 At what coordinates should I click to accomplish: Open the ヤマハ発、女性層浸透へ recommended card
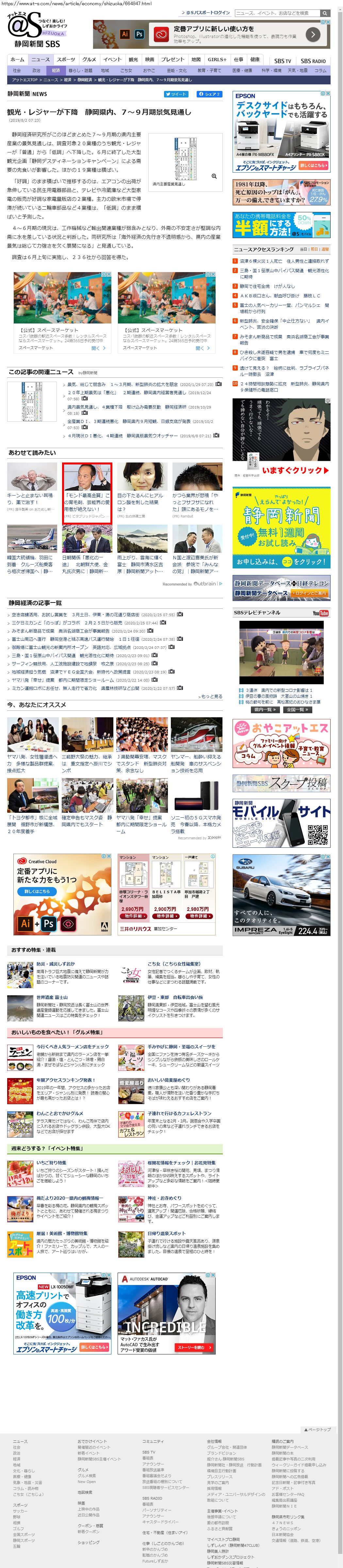(33, 745)
